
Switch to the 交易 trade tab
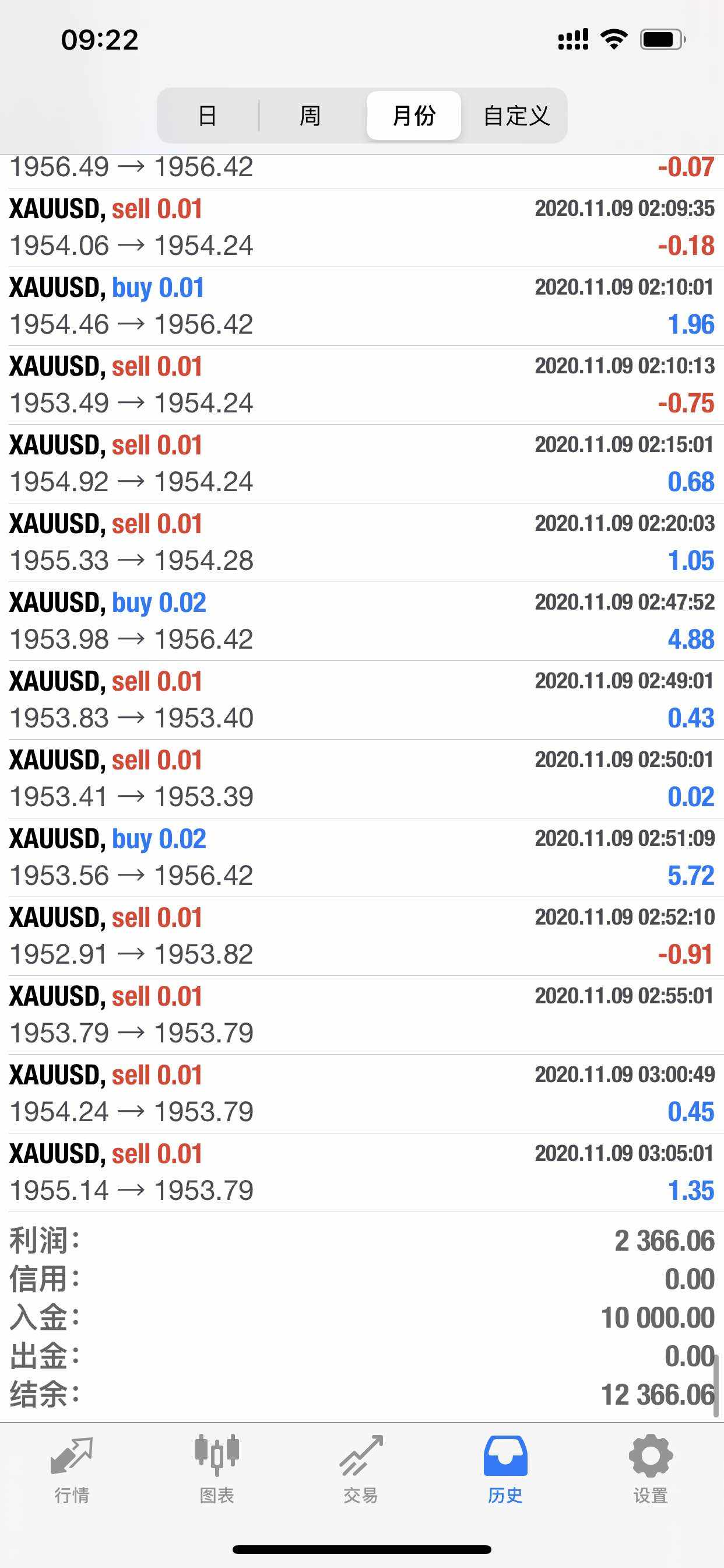coord(361,1469)
